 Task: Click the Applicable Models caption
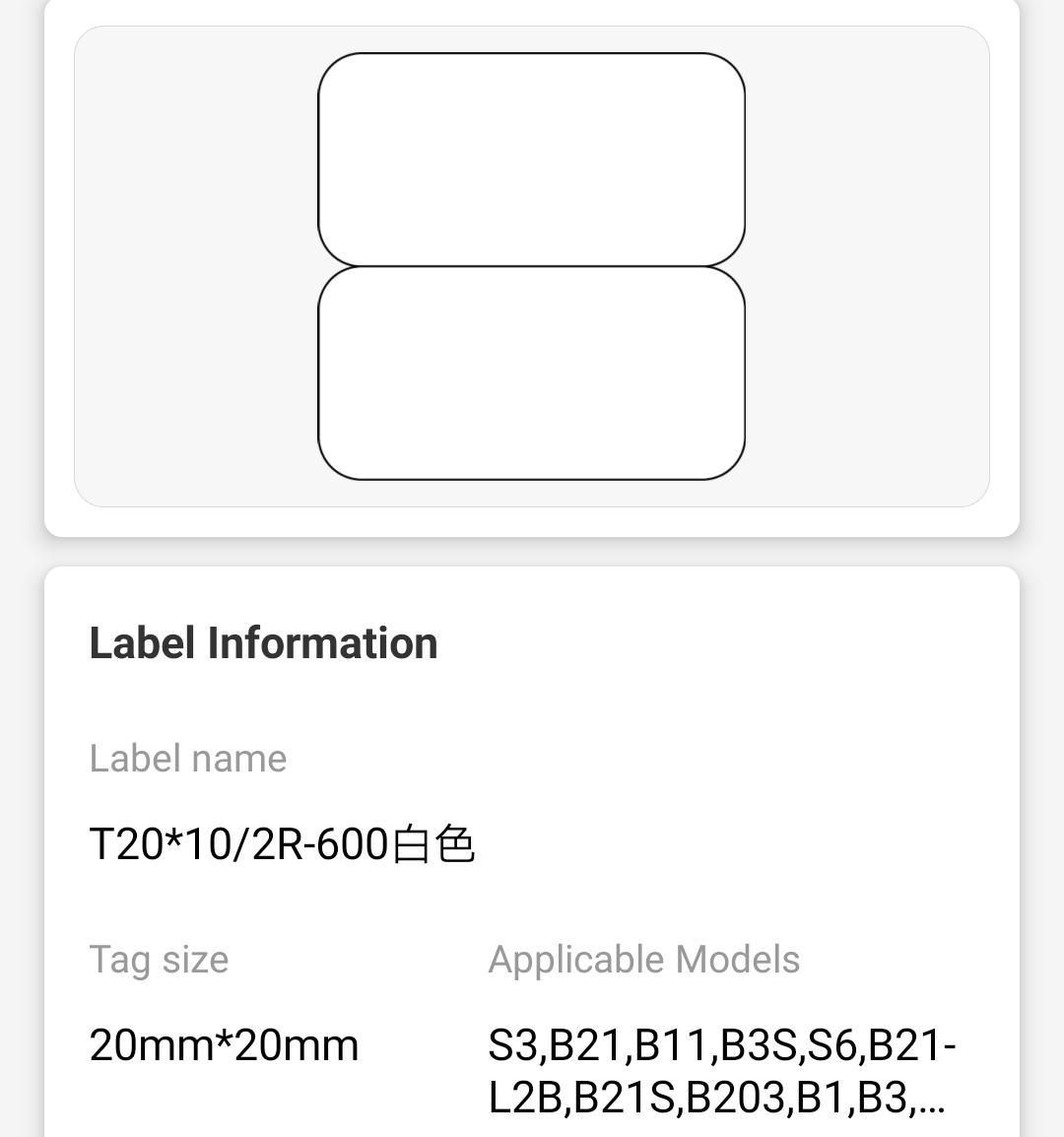[644, 959]
